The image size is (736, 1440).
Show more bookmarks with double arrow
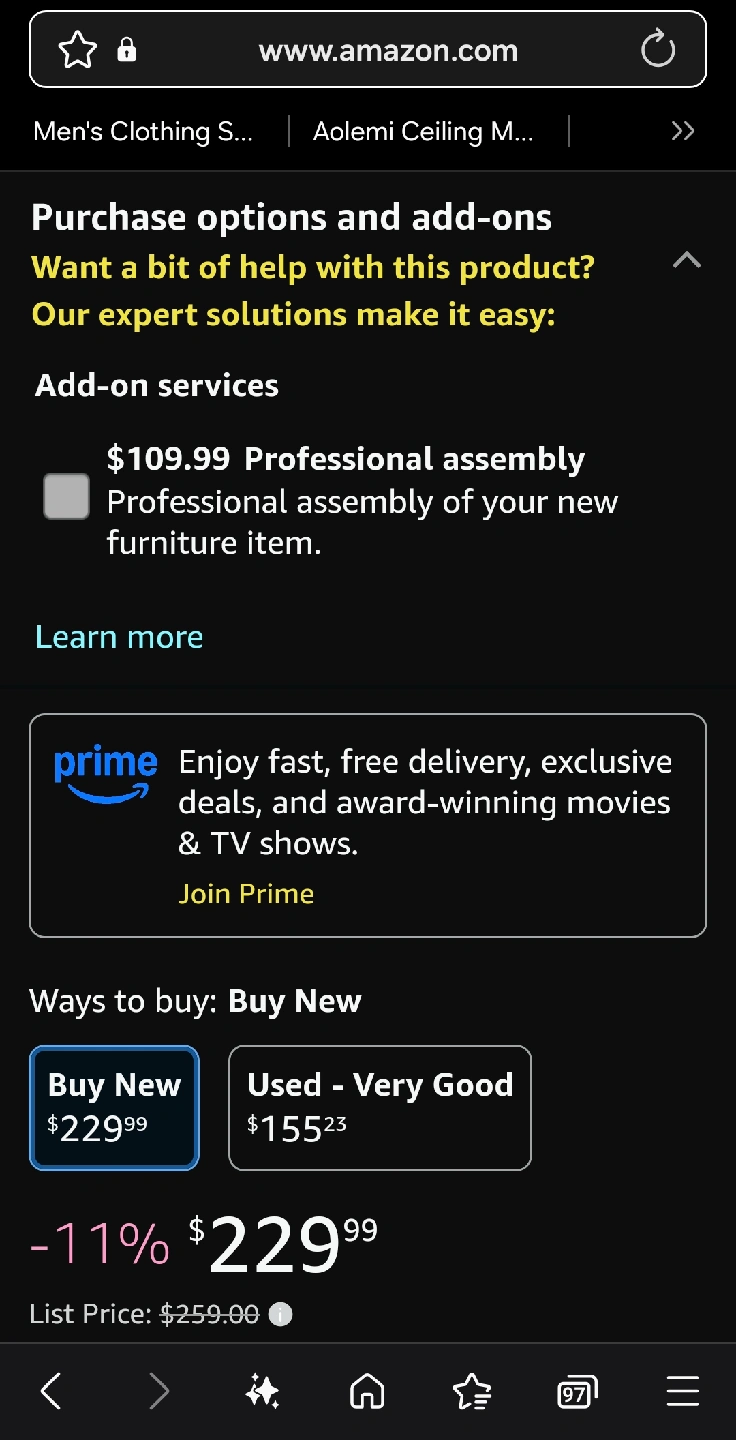coord(683,131)
